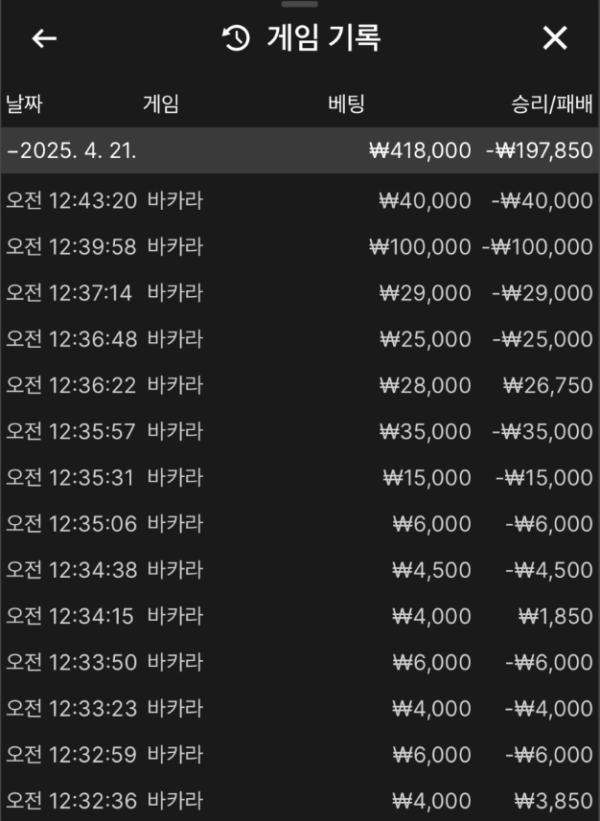The image size is (600, 821).
Task: View the 12:36:22 baccarat round details
Action: click(x=299, y=385)
